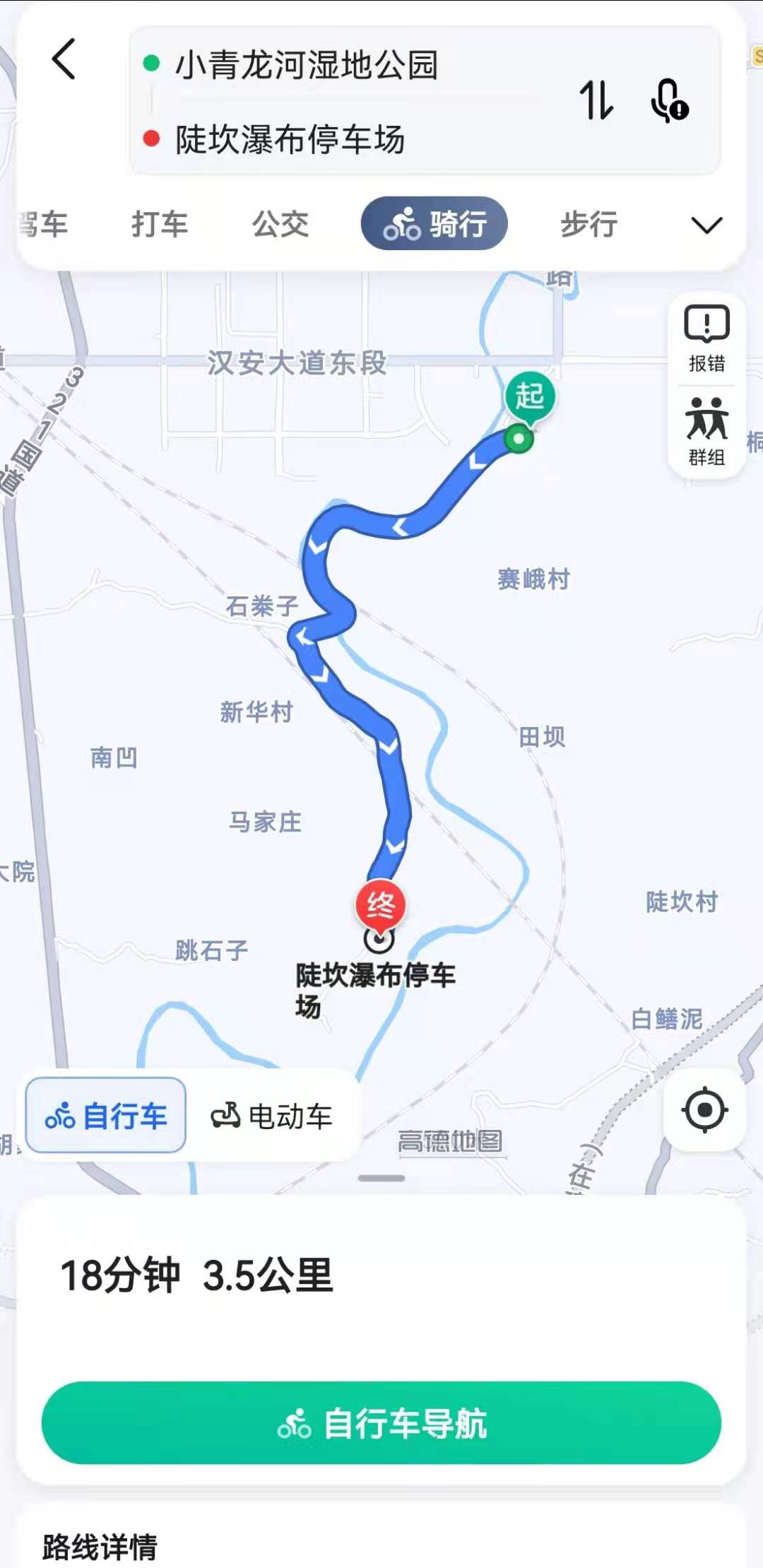
Task: Start 自行车导航 bicycle navigation
Action: pos(381,1423)
